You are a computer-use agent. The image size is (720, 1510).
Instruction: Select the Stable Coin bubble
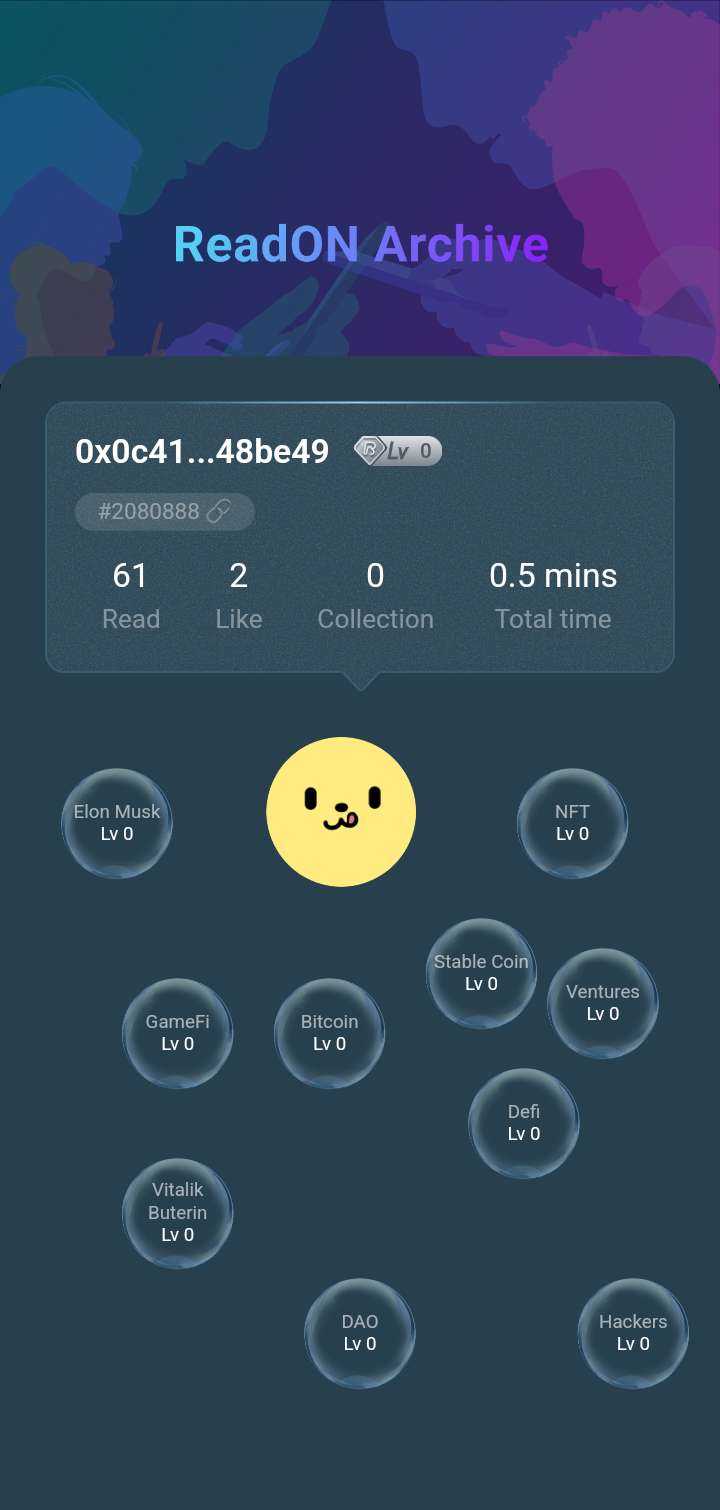click(x=481, y=973)
